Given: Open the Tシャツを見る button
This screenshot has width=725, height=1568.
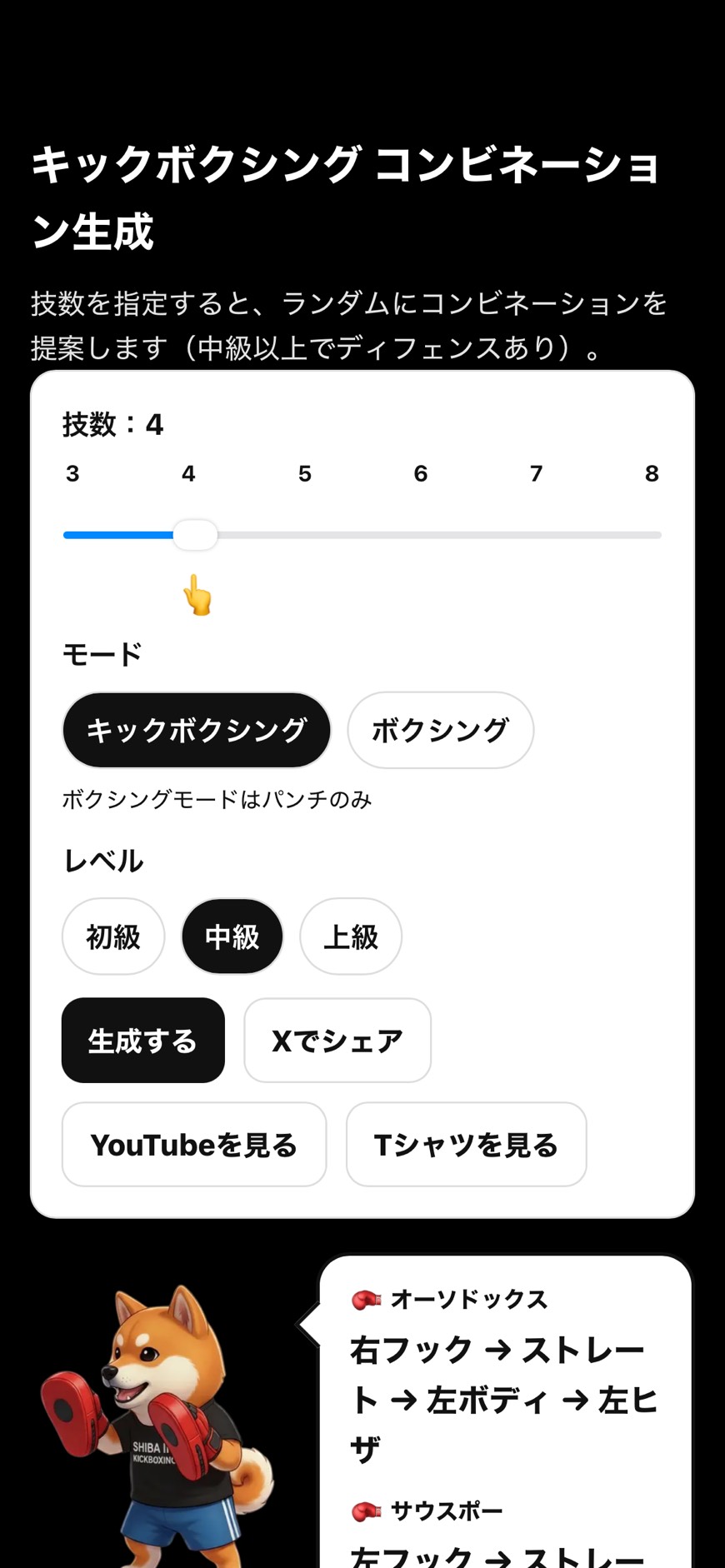Looking at the screenshot, I should click(x=466, y=1145).
